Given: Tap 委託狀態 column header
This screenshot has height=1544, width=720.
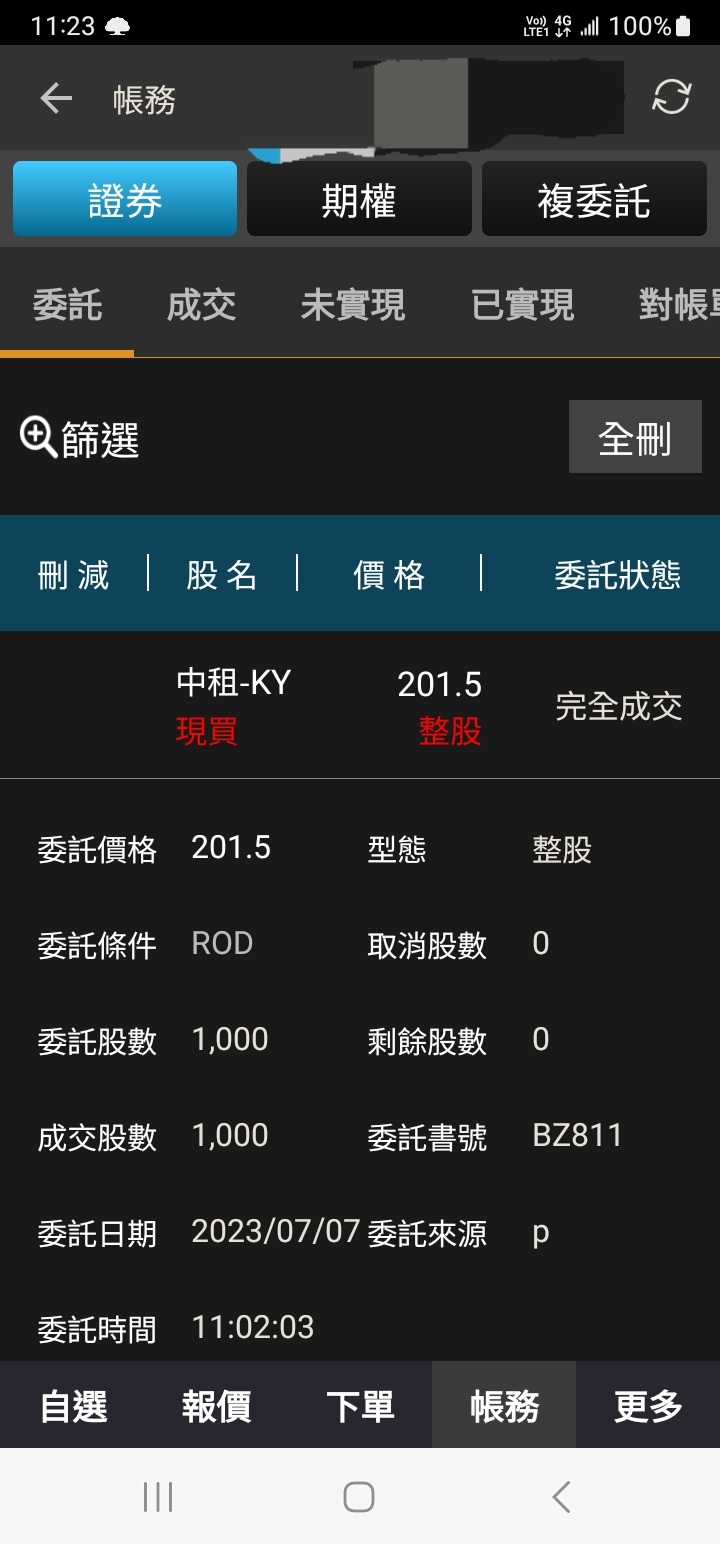Looking at the screenshot, I should coord(614,574).
